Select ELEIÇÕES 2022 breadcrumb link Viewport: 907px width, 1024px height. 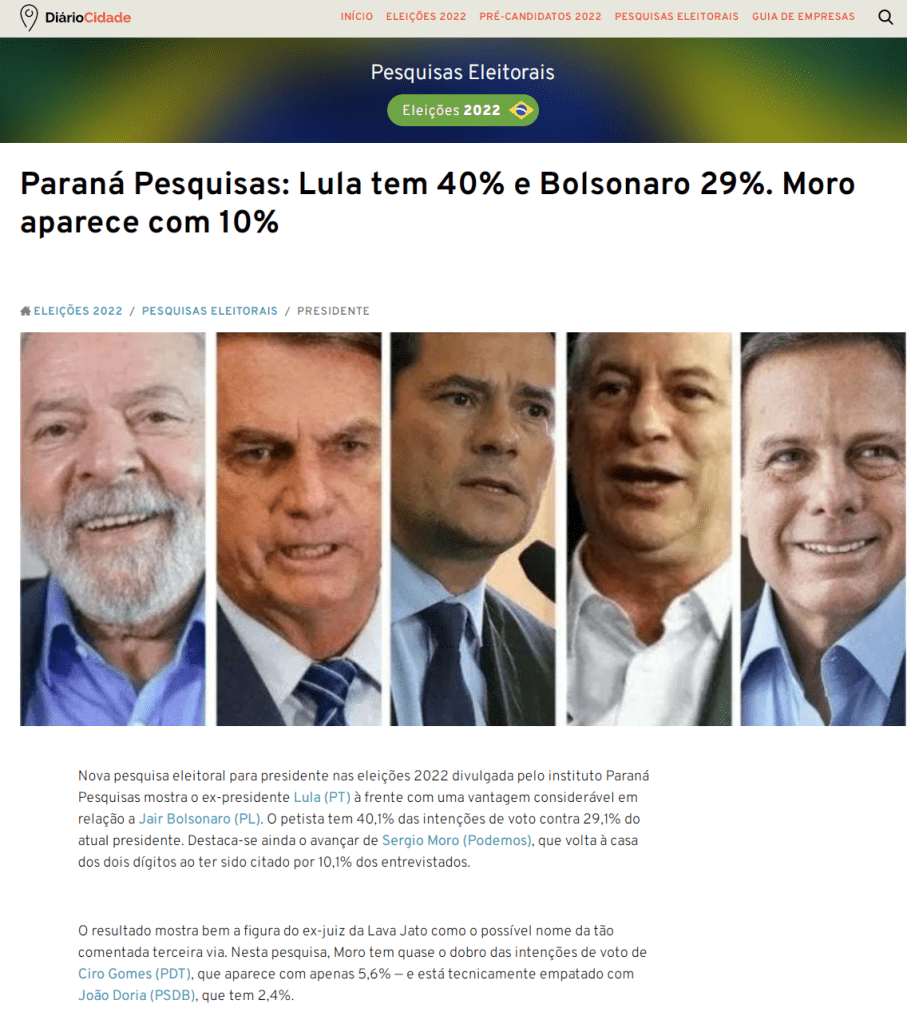click(x=77, y=311)
